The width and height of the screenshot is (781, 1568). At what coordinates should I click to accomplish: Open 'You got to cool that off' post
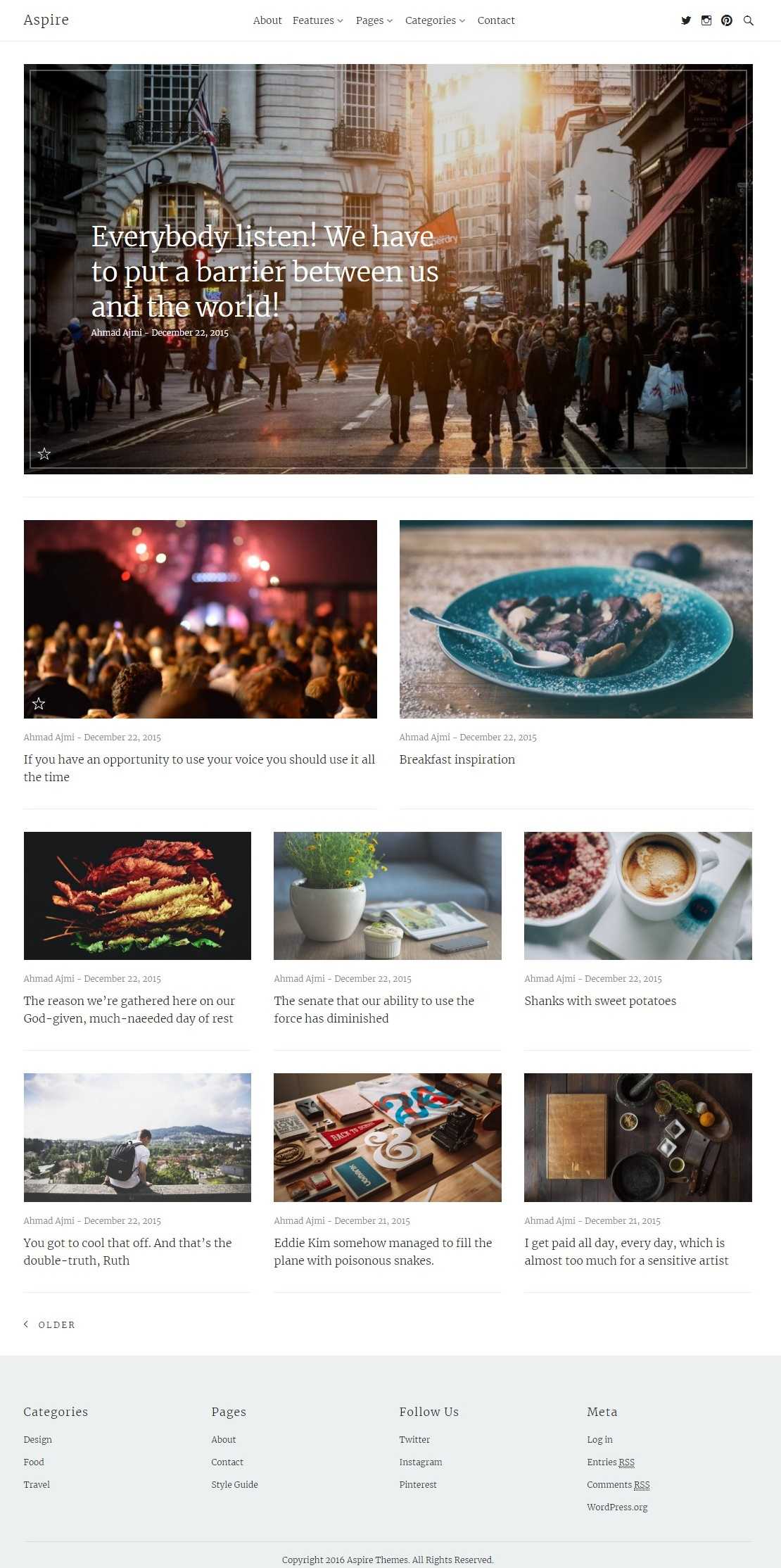coord(127,1251)
